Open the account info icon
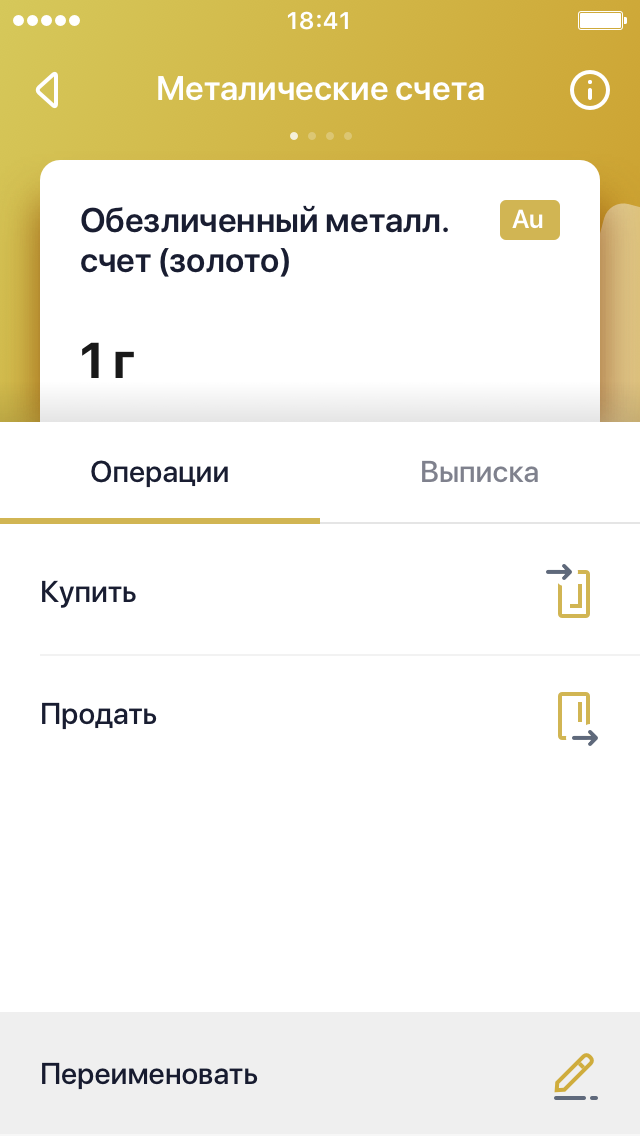Viewport: 640px width, 1136px height. (589, 90)
